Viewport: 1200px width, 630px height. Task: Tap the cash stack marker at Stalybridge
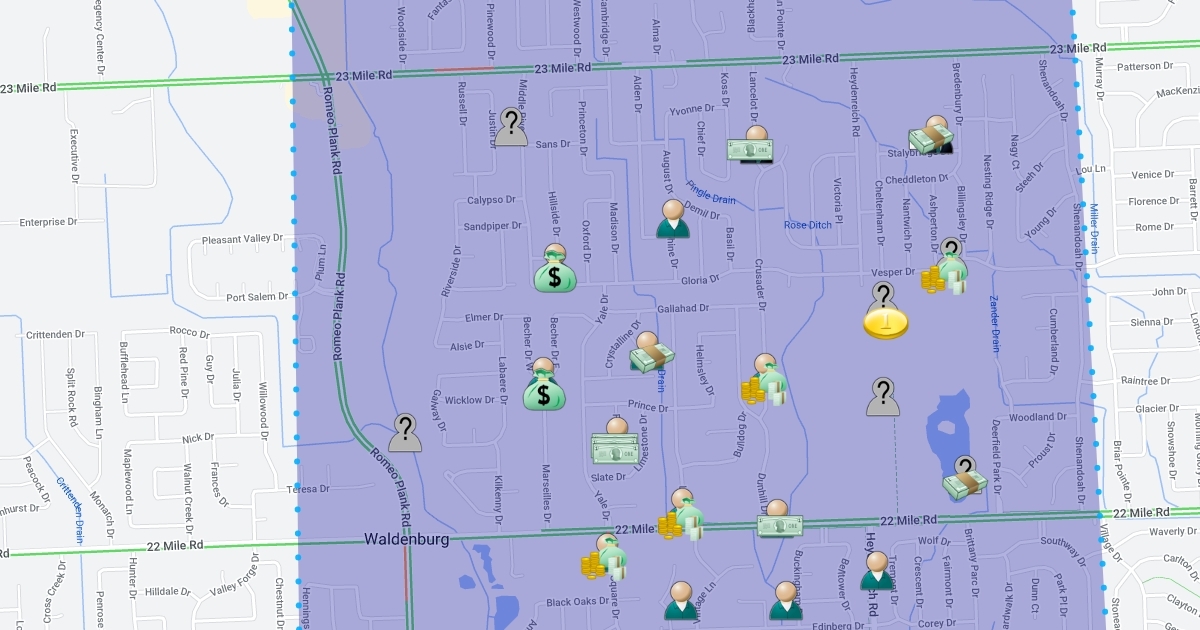pyautogui.click(x=931, y=135)
